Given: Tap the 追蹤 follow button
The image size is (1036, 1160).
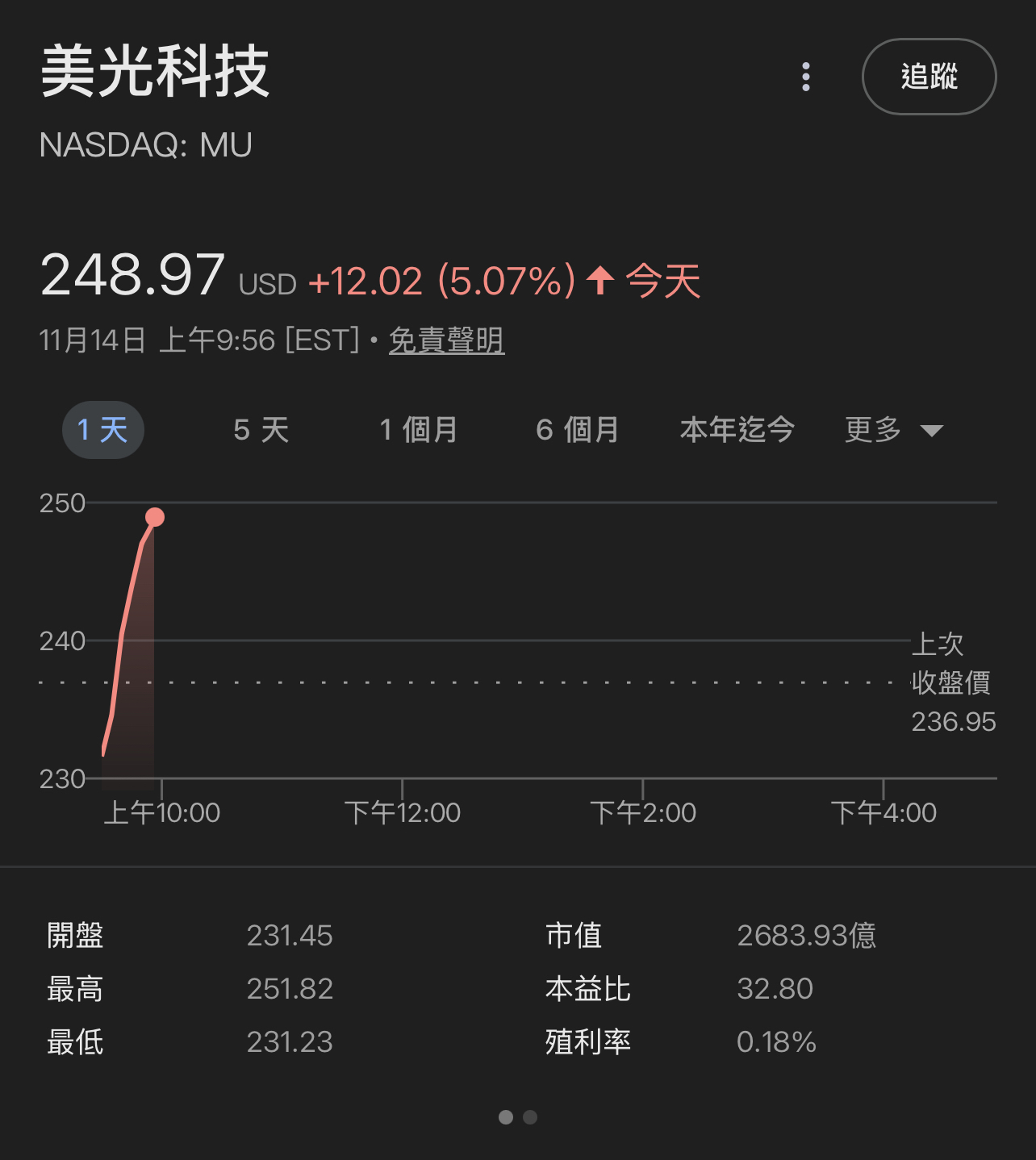Looking at the screenshot, I should pyautogui.click(x=929, y=77).
